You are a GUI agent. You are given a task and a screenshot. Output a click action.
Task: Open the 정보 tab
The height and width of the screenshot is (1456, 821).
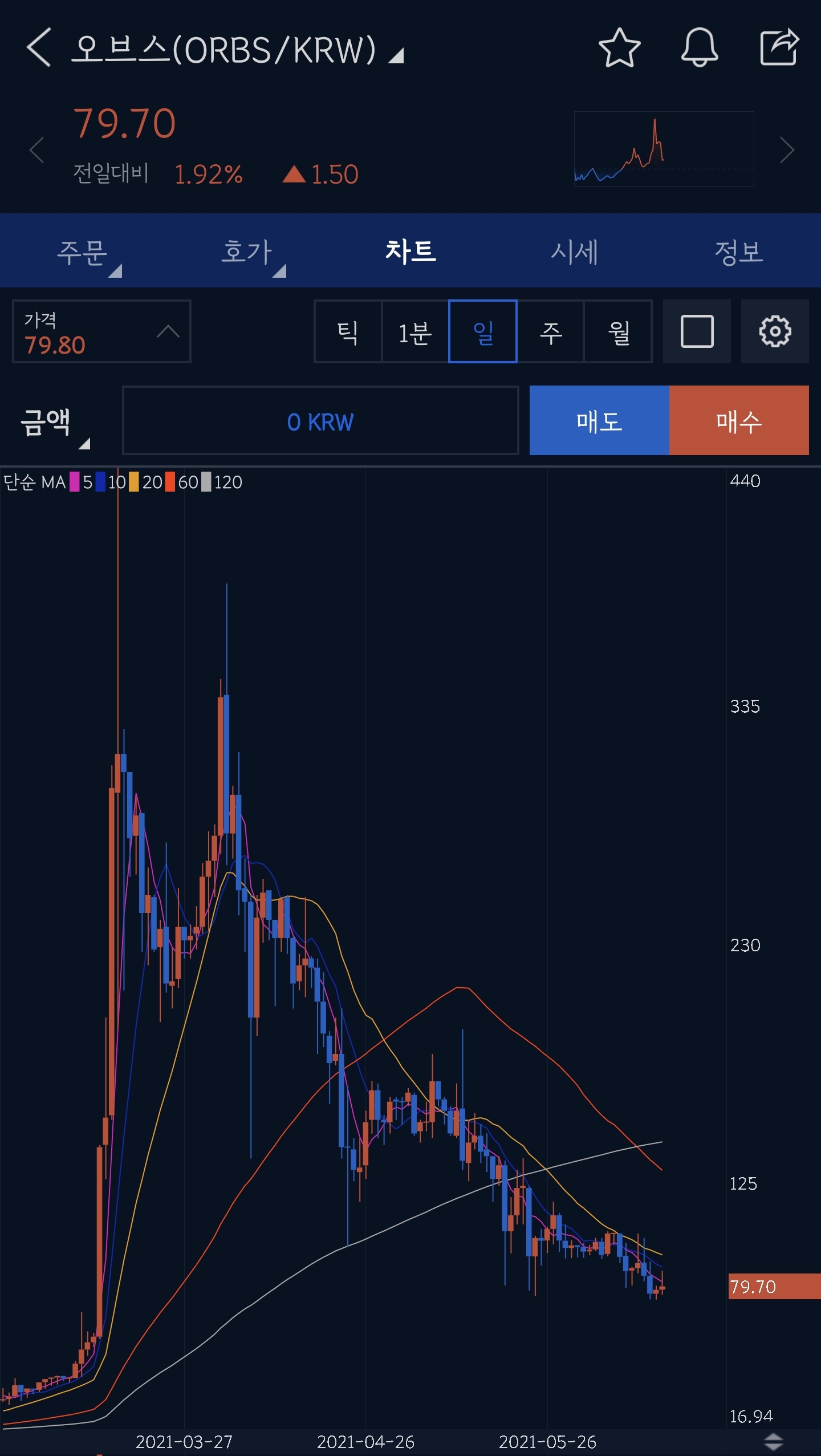(x=739, y=252)
